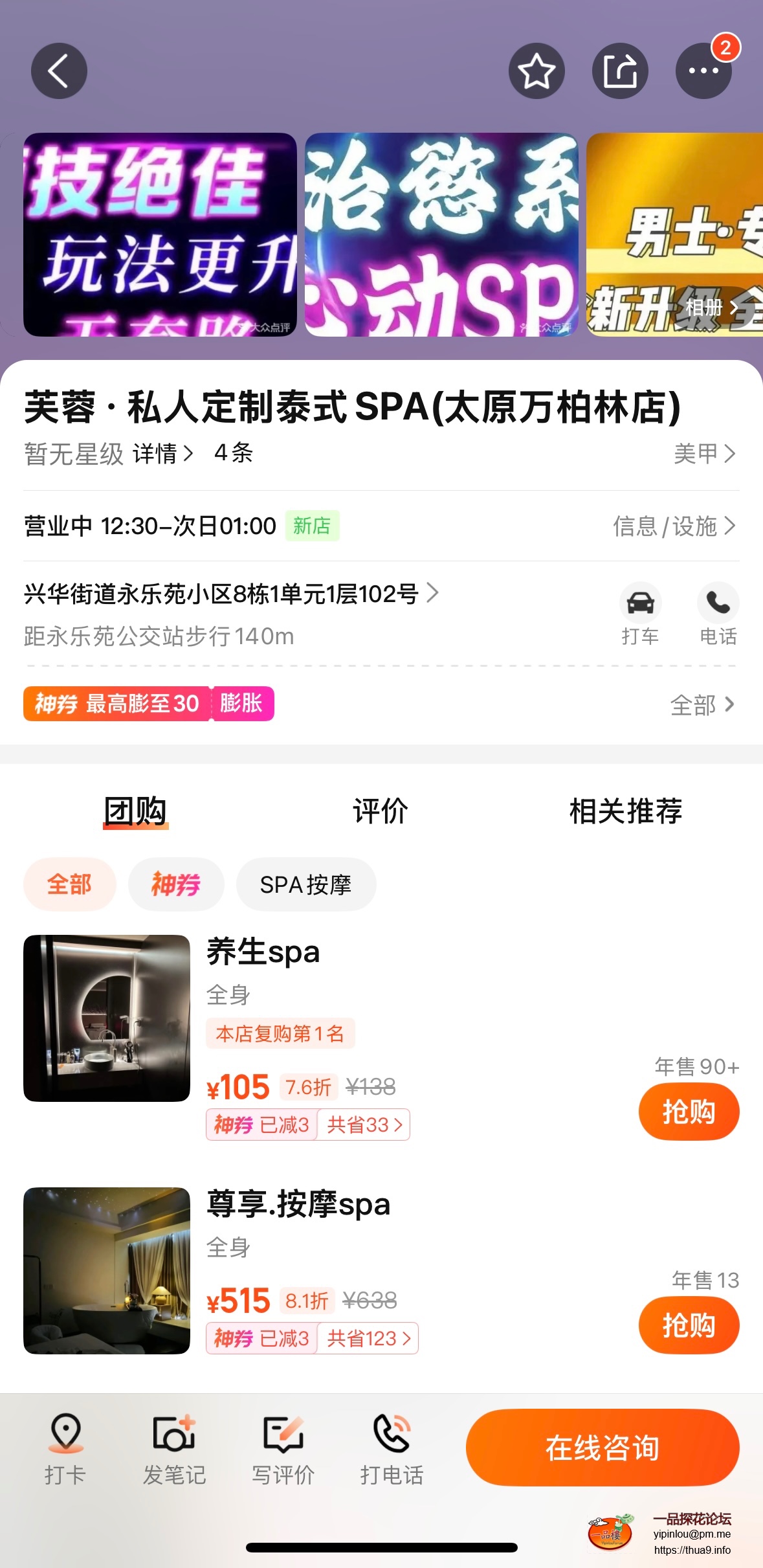Tap 抢购 for 养生spa deal
This screenshot has width=763, height=1568.
click(688, 1112)
